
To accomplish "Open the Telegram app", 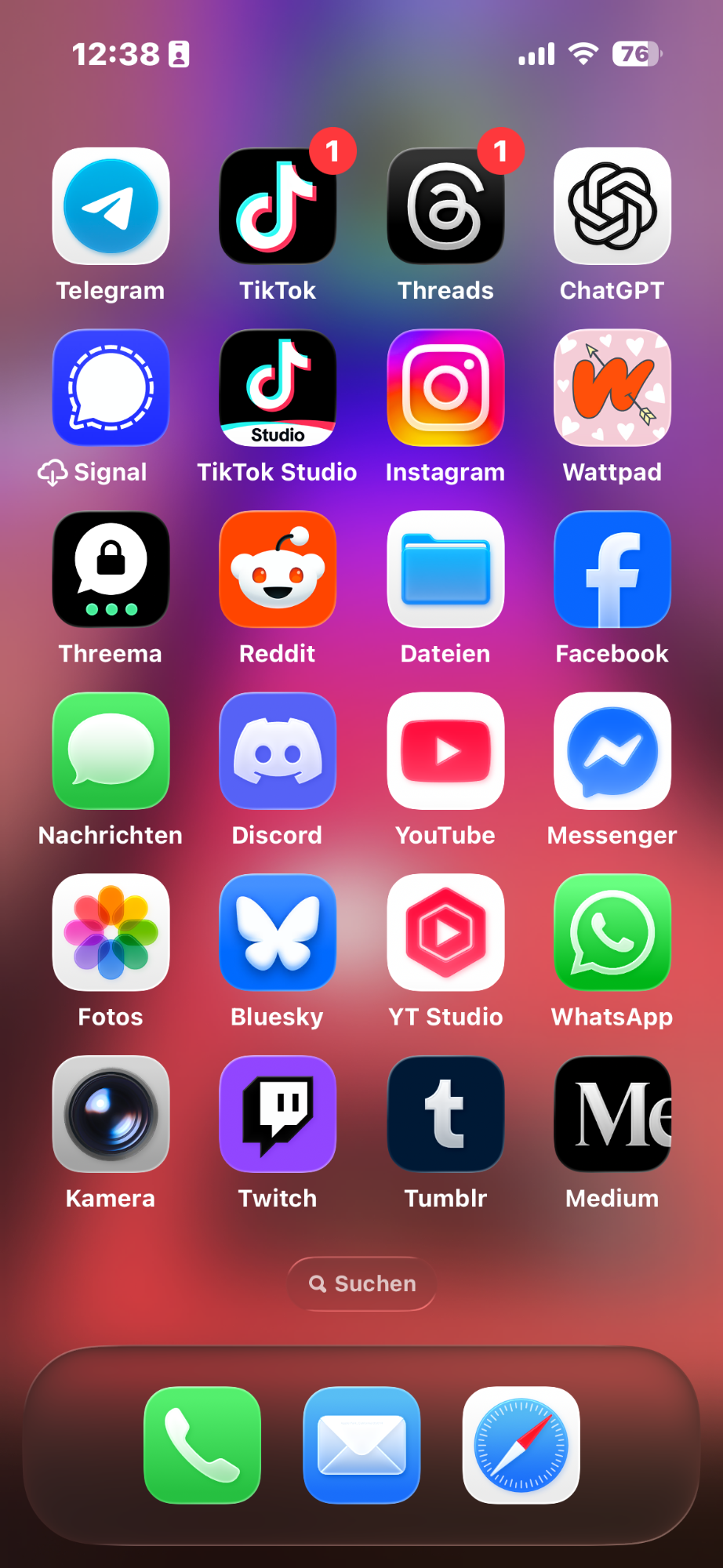I will pyautogui.click(x=111, y=206).
